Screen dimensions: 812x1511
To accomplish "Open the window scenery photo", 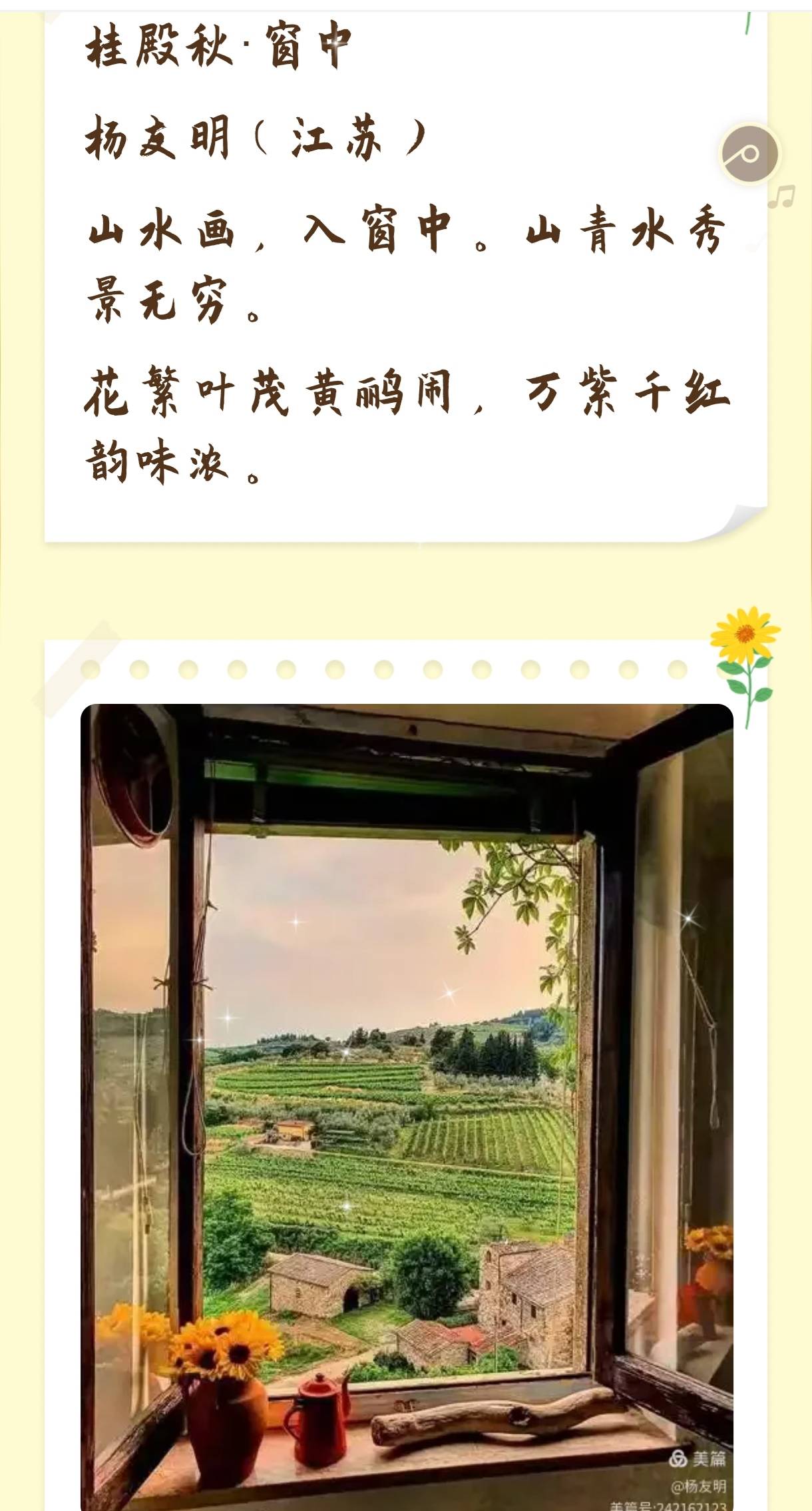I will (x=407, y=1107).
